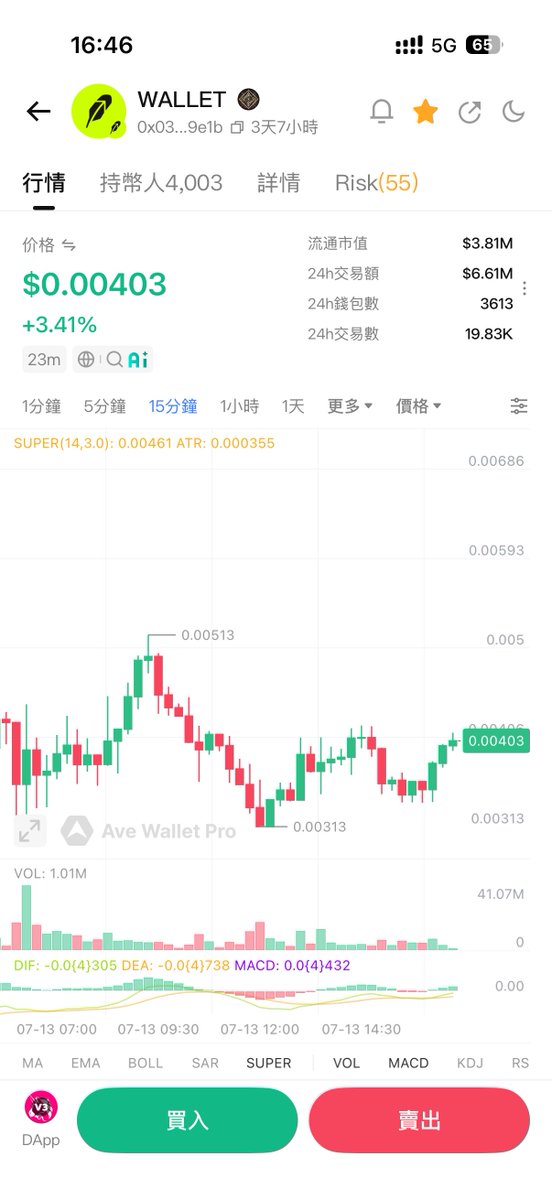
Task: Open the notifications bell for WALLET
Action: [381, 111]
